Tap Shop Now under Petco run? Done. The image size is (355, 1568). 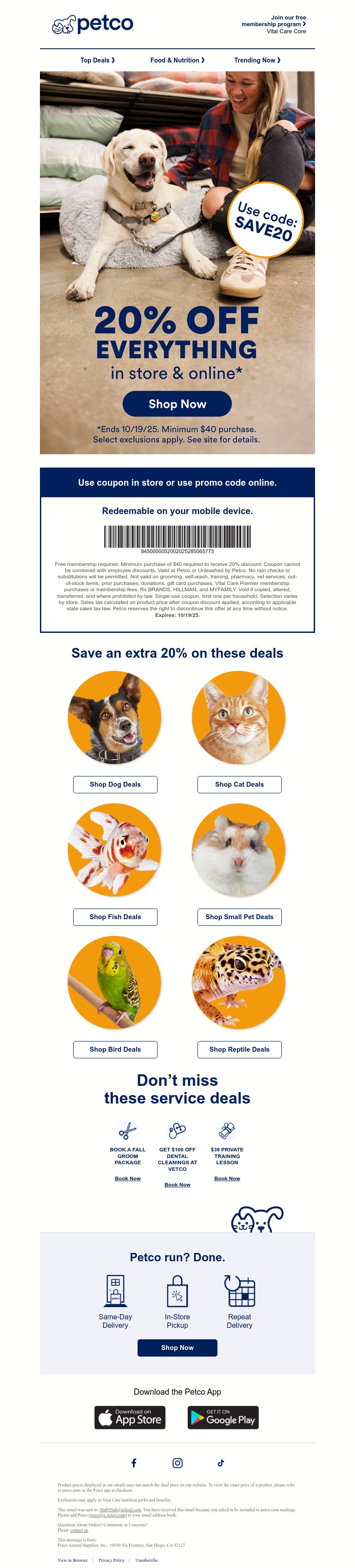(177, 1348)
